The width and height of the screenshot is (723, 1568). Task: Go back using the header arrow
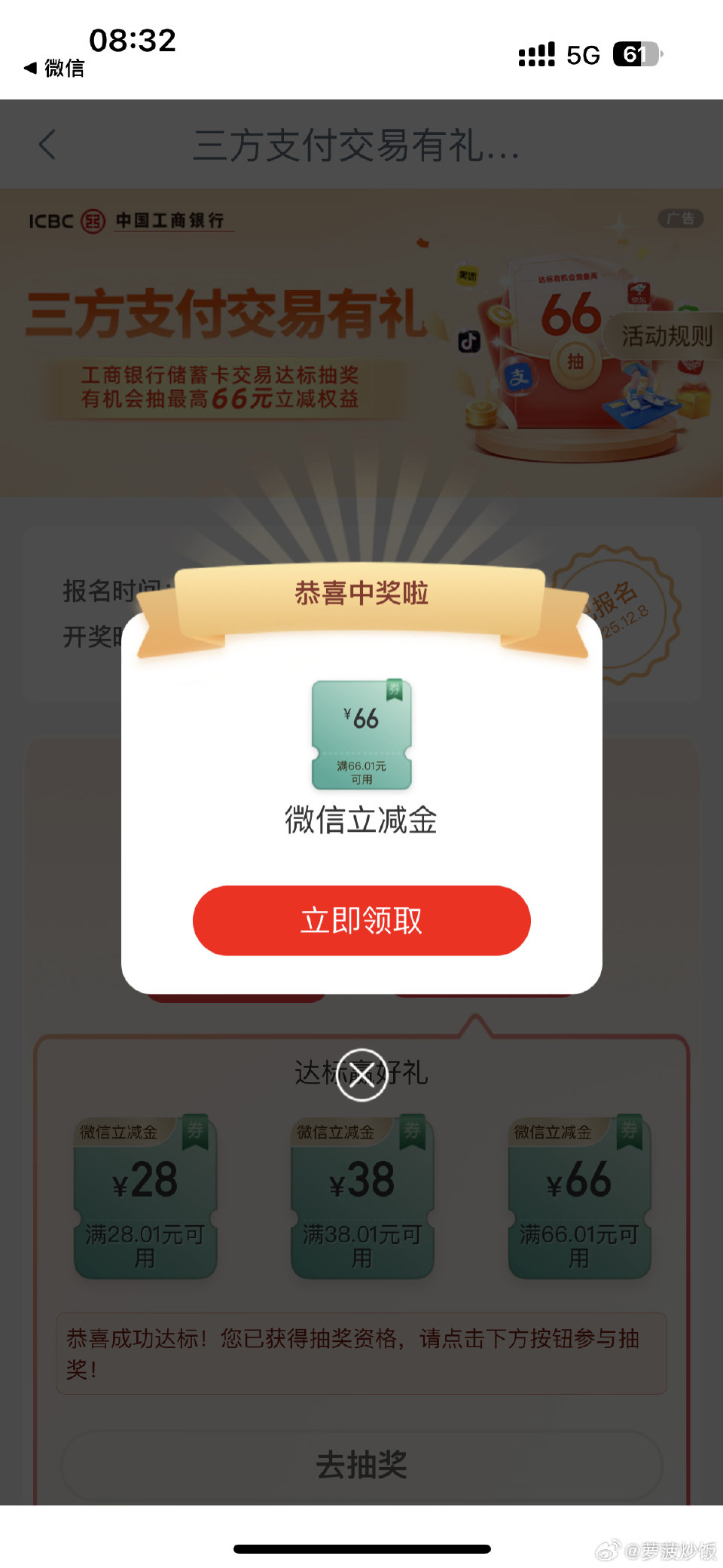(x=47, y=145)
